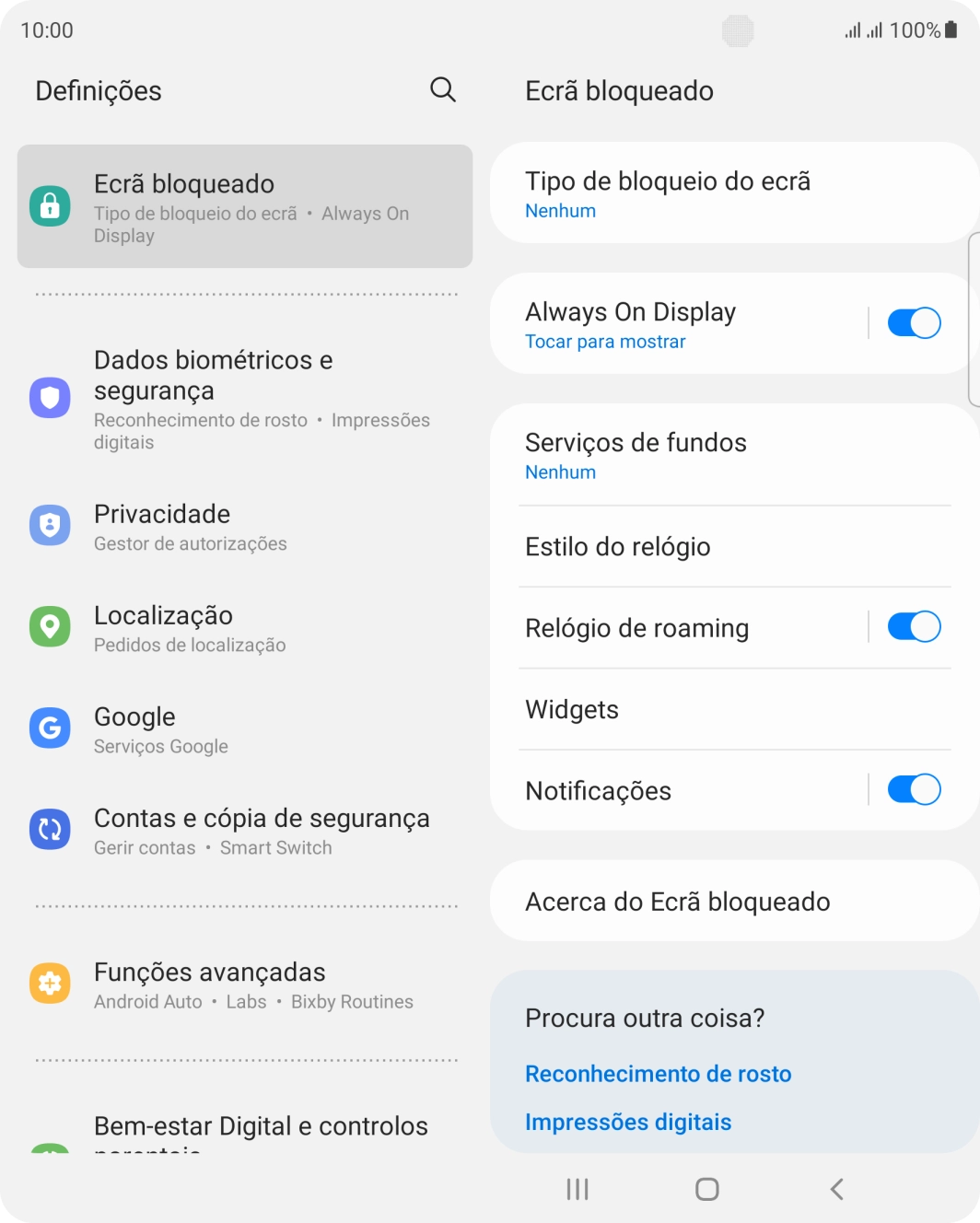Tap the Back navigation arrow

coord(836,1189)
